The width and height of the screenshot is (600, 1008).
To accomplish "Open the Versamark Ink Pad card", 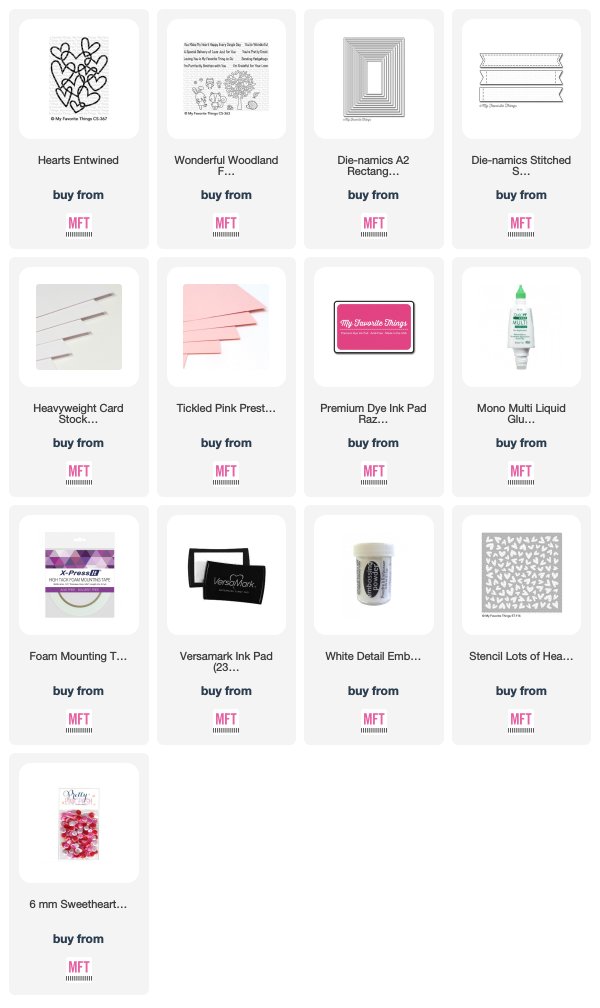I will click(226, 625).
